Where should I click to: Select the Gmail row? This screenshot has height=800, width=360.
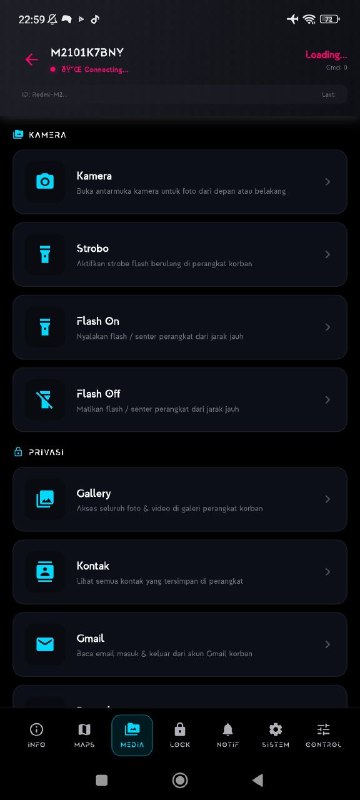tap(180, 644)
